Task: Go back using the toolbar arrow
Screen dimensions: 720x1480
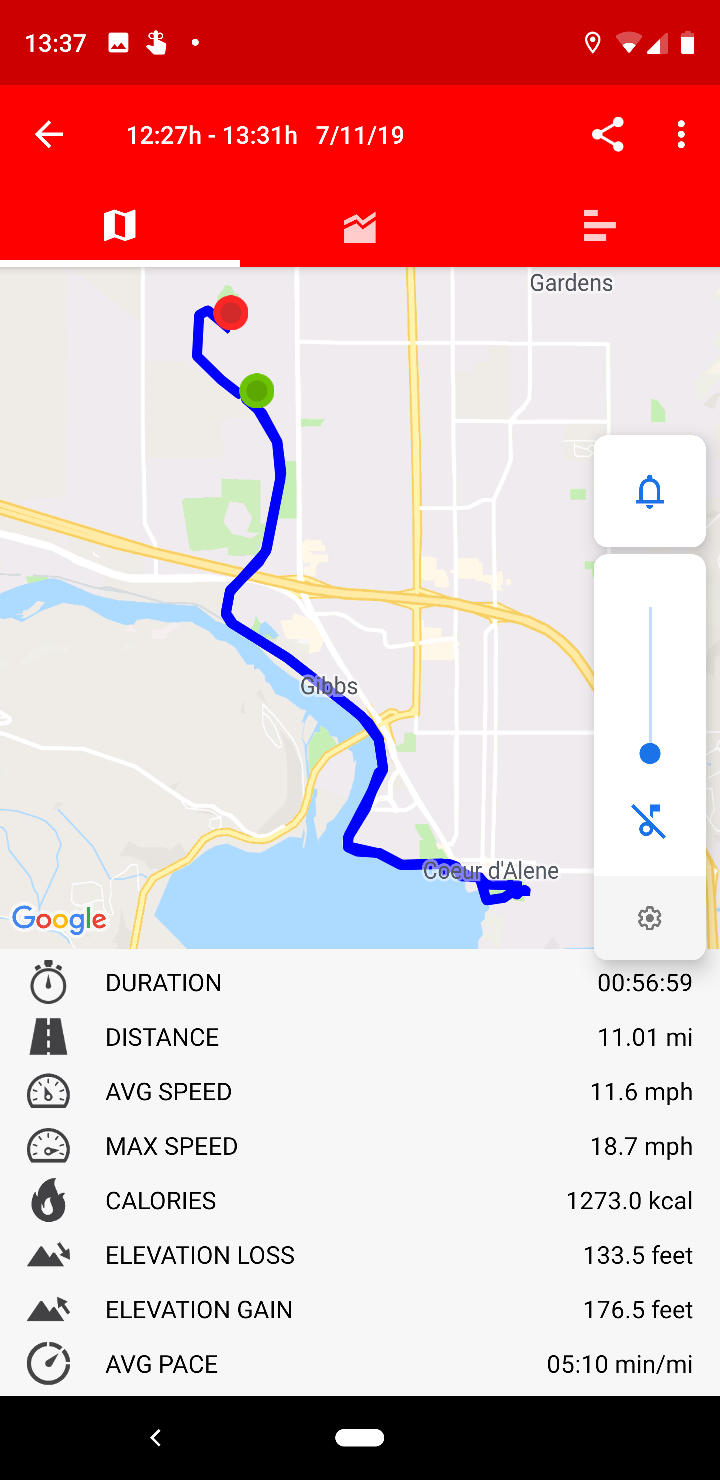Action: click(49, 135)
